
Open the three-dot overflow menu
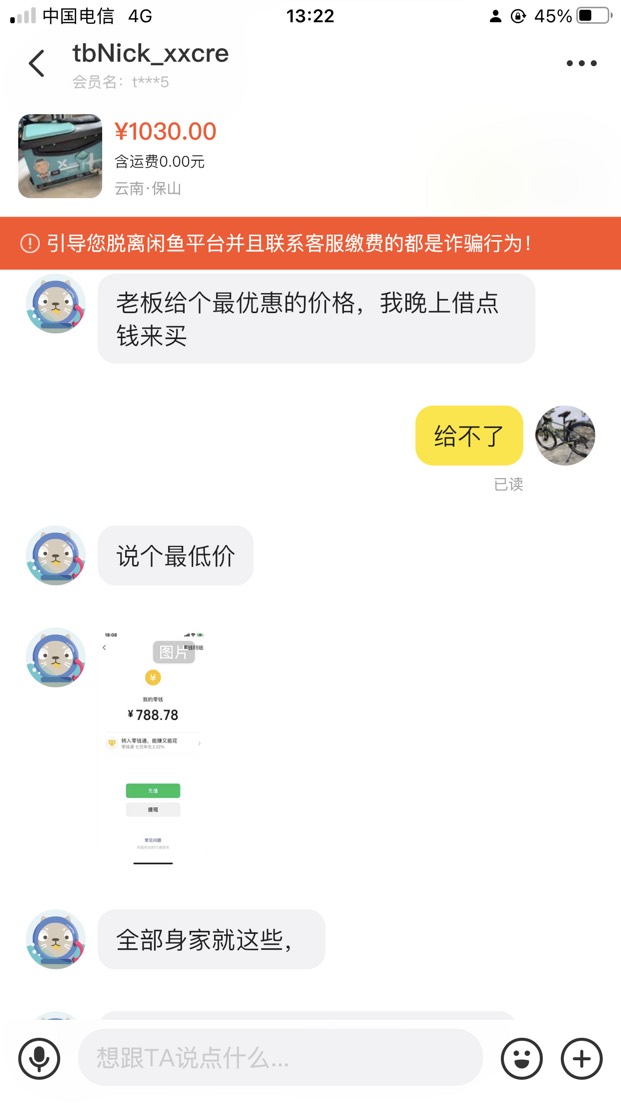tap(581, 64)
